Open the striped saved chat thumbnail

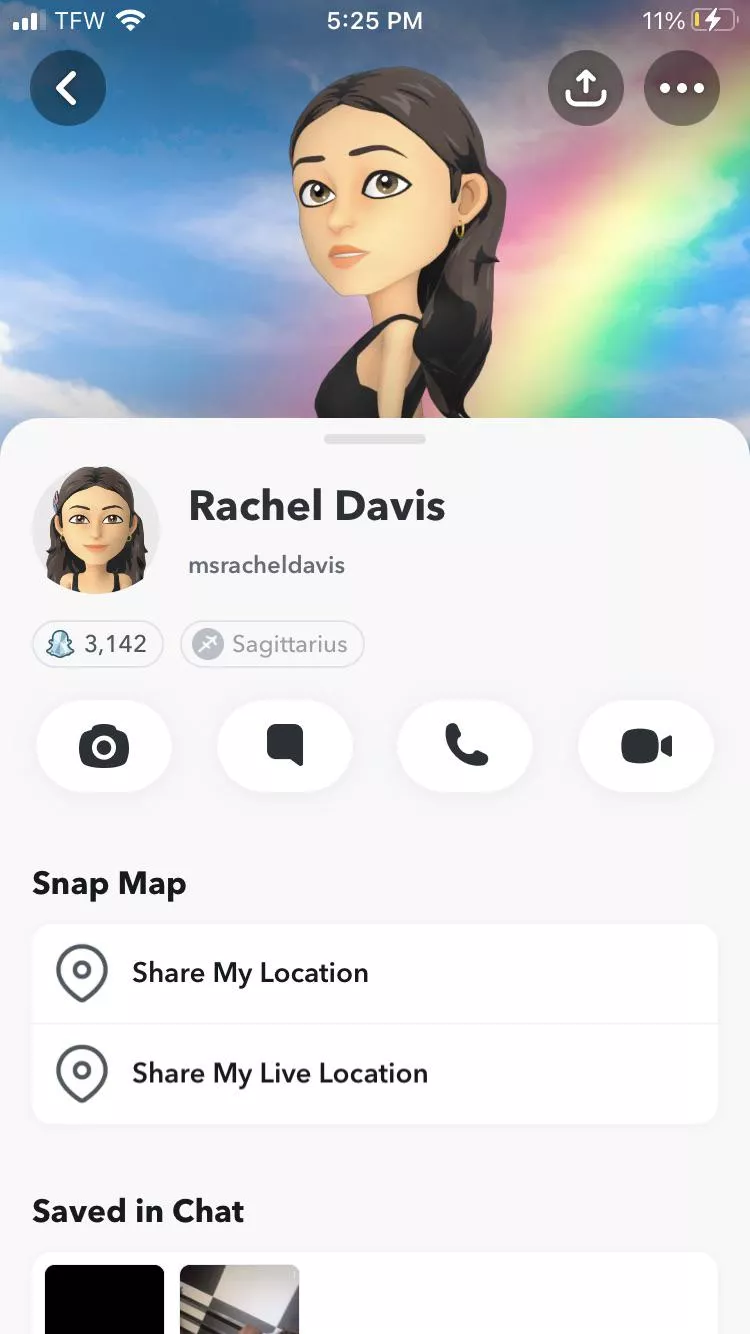click(239, 1298)
